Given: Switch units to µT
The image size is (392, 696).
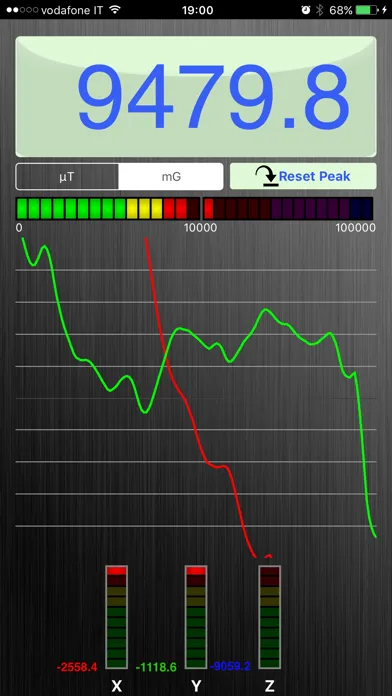Looking at the screenshot, I should pos(67,177).
